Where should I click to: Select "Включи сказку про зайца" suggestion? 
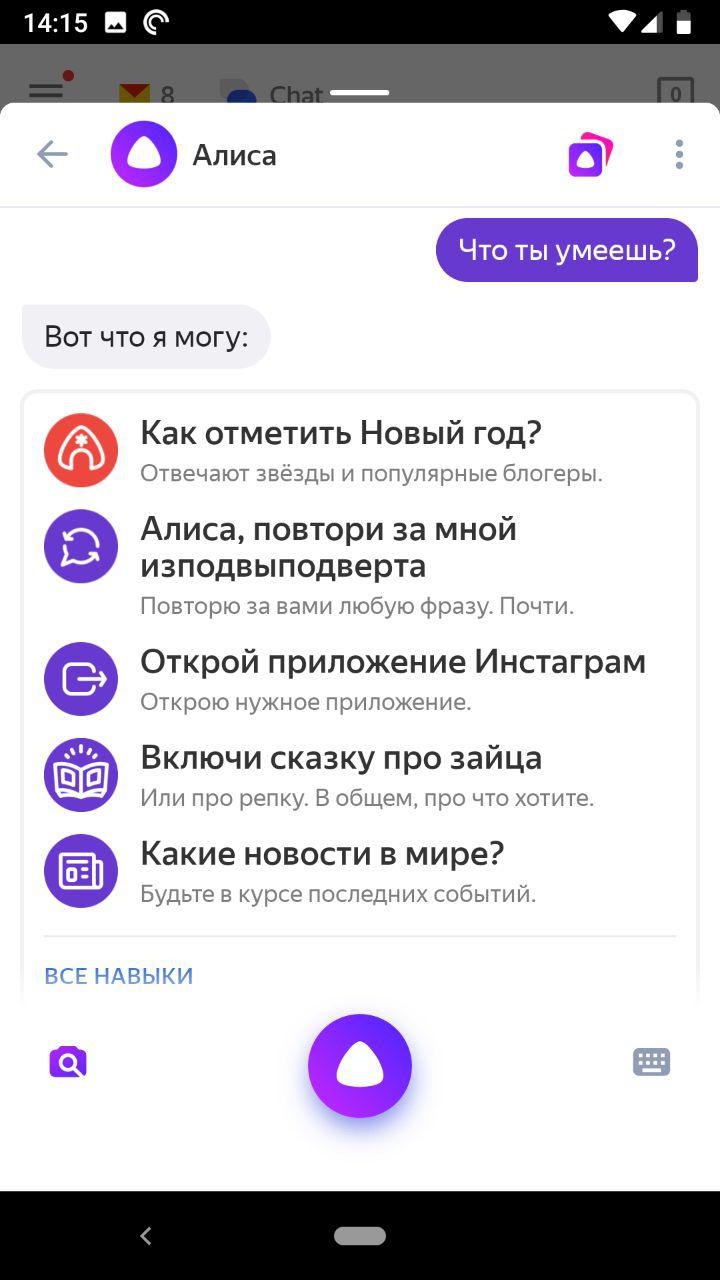point(360,775)
